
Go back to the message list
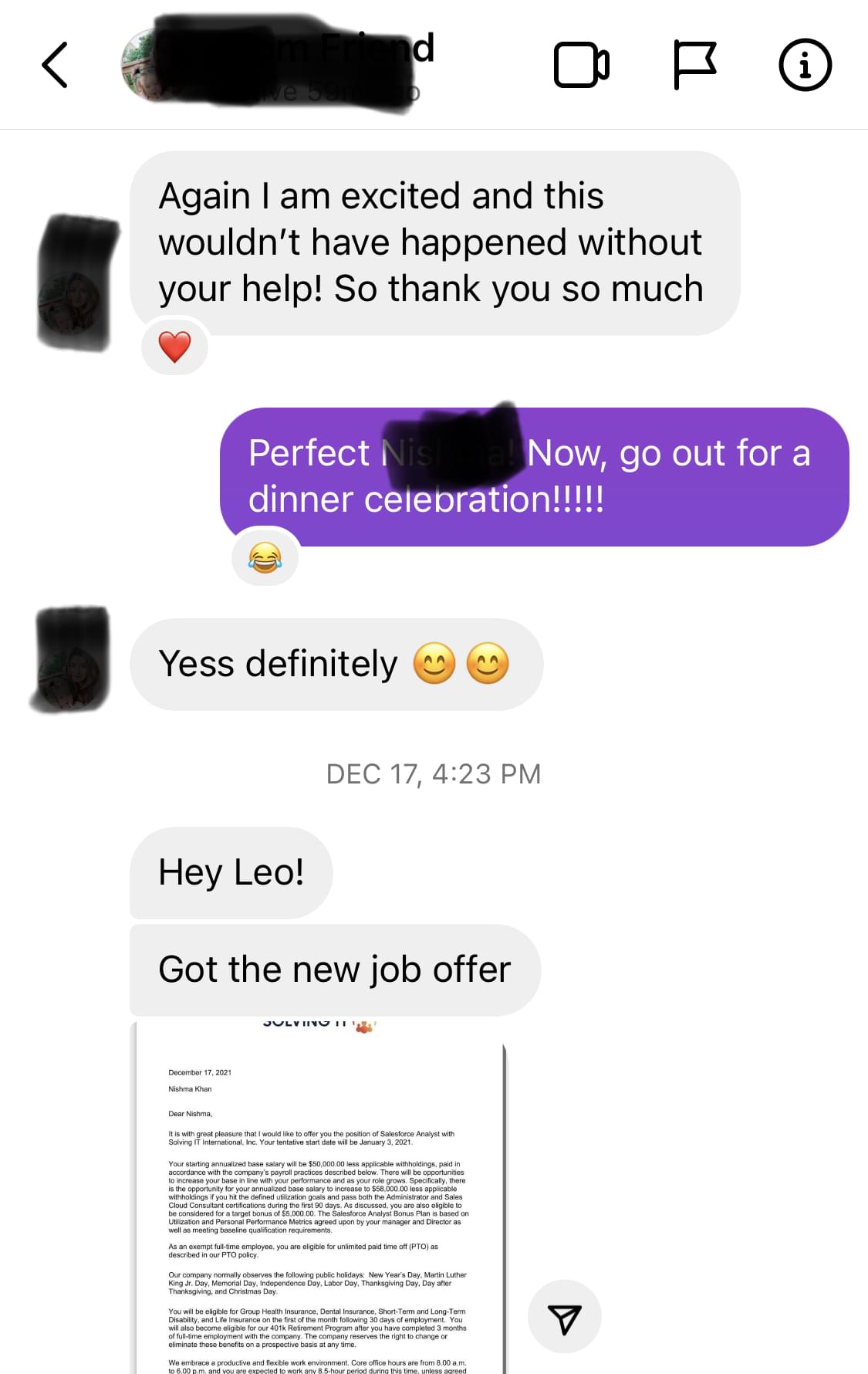pyautogui.click(x=55, y=66)
